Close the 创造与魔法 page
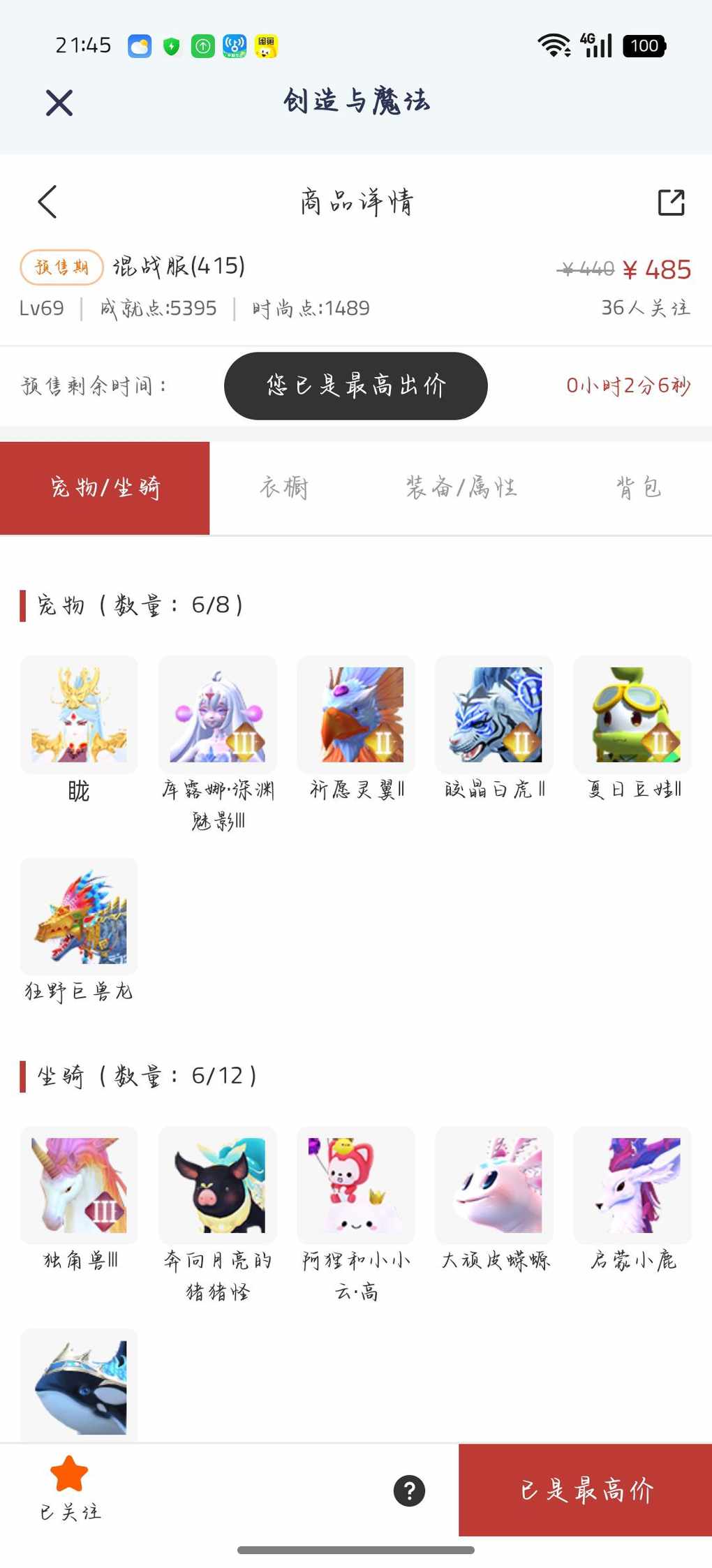Image resolution: width=712 pixels, height=1568 pixels. click(x=59, y=103)
